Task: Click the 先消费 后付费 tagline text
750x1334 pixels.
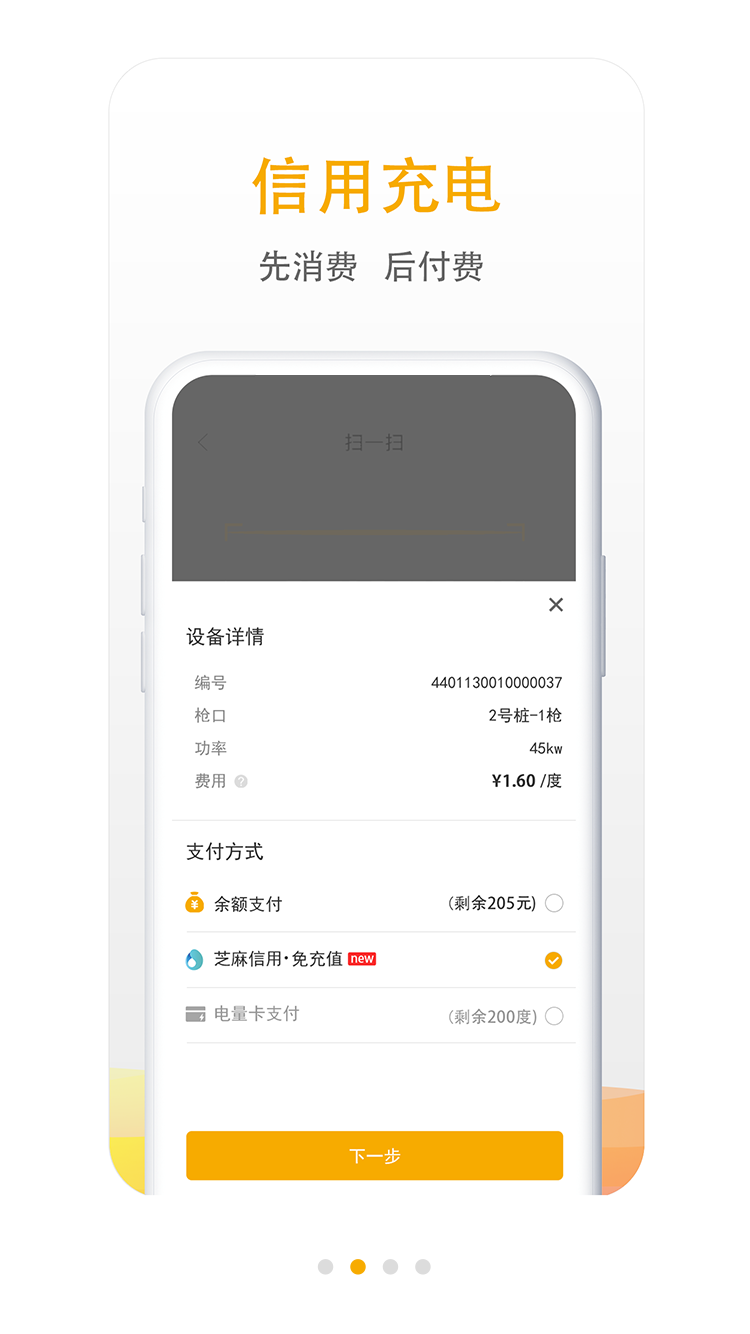Action: point(373,266)
